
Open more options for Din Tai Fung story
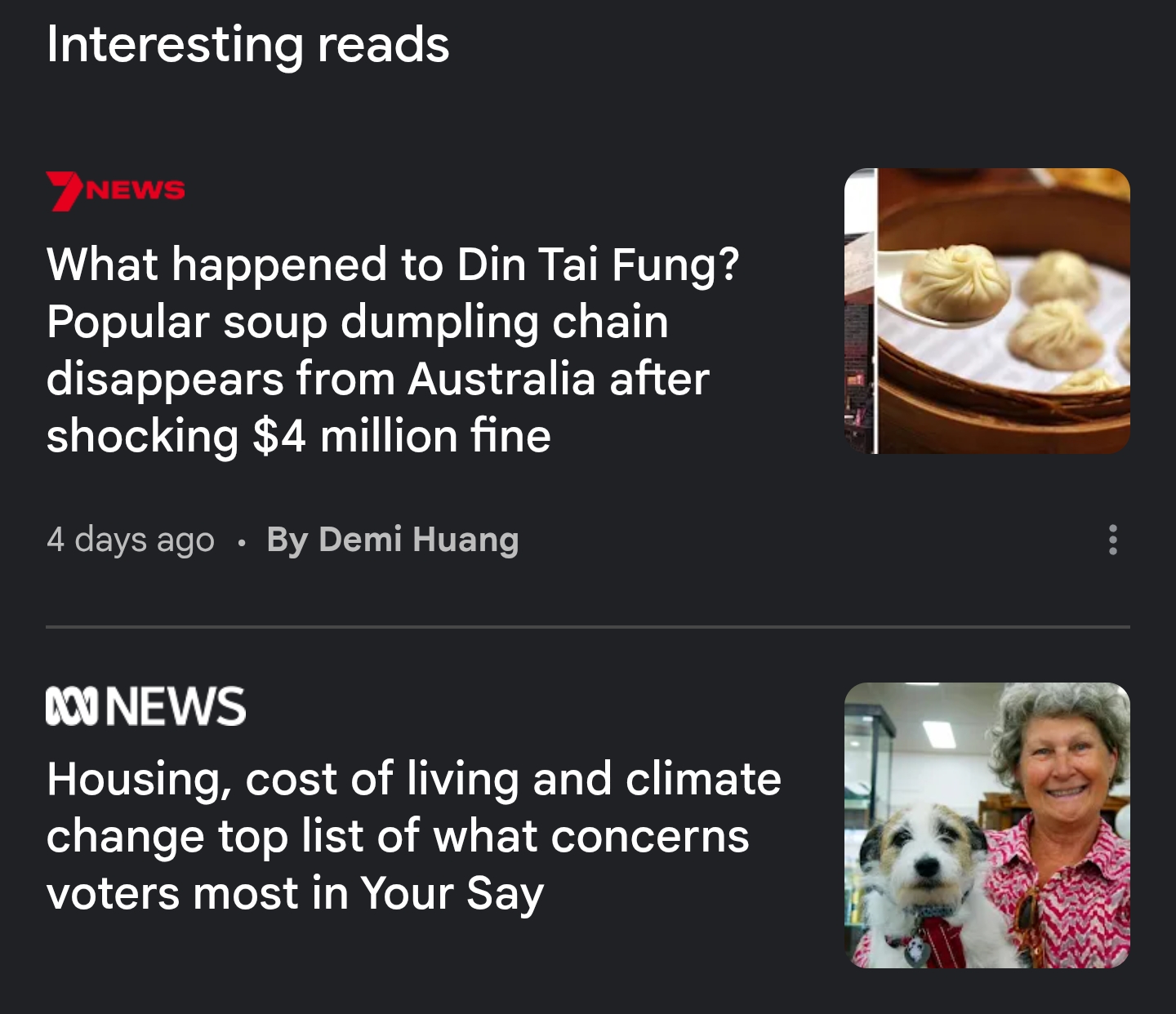[1112, 540]
